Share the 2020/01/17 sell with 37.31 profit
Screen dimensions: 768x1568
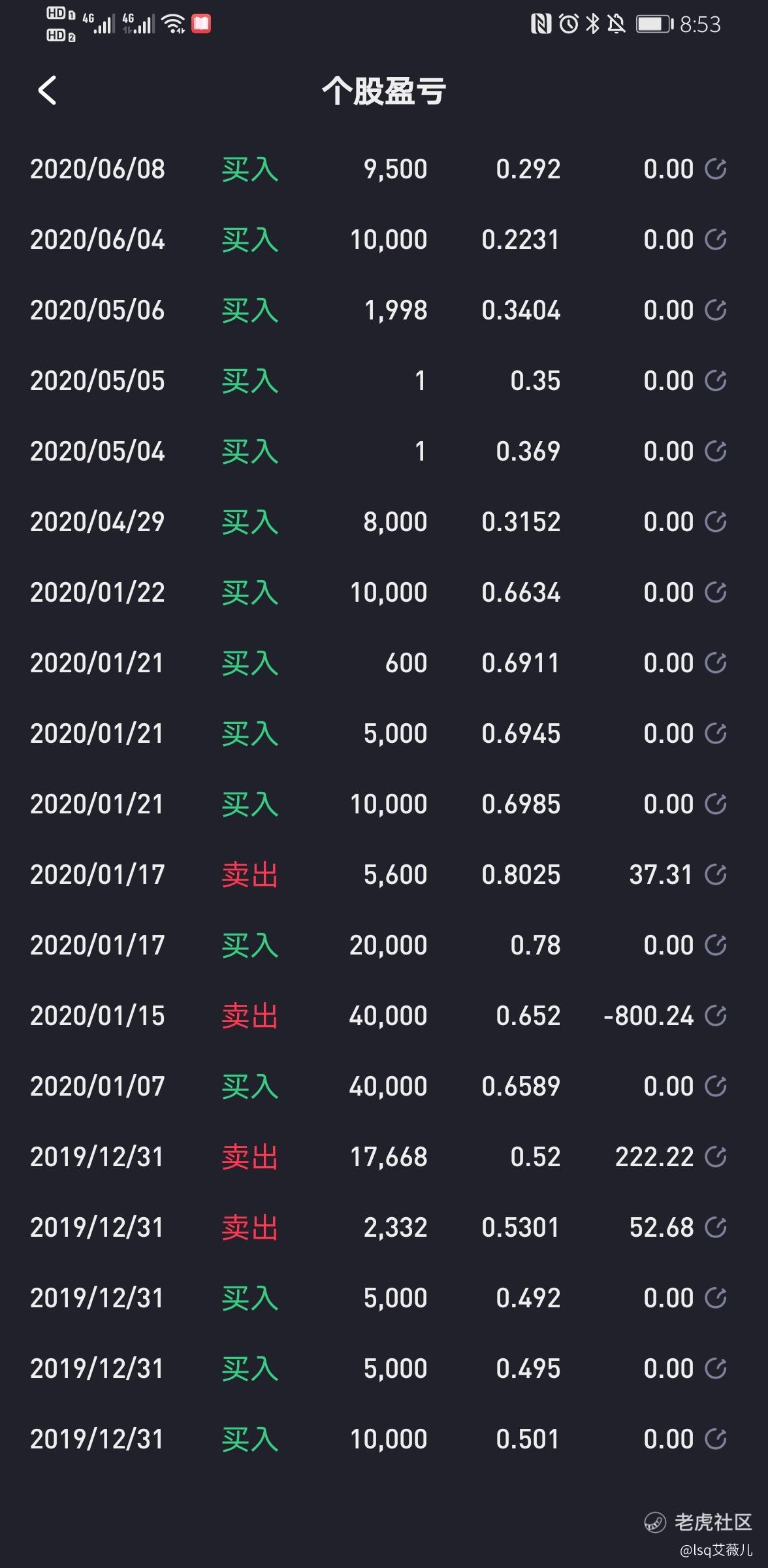pyautogui.click(x=716, y=874)
